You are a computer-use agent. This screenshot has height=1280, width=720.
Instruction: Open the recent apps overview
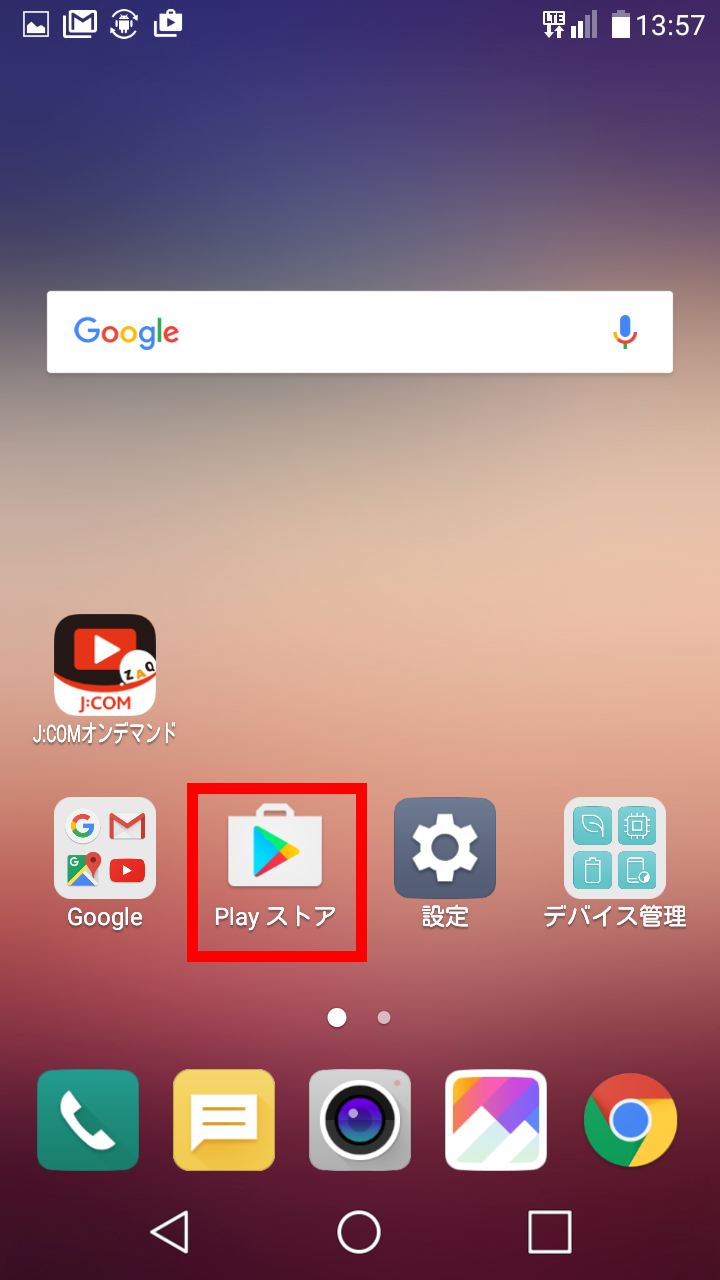point(549,1232)
